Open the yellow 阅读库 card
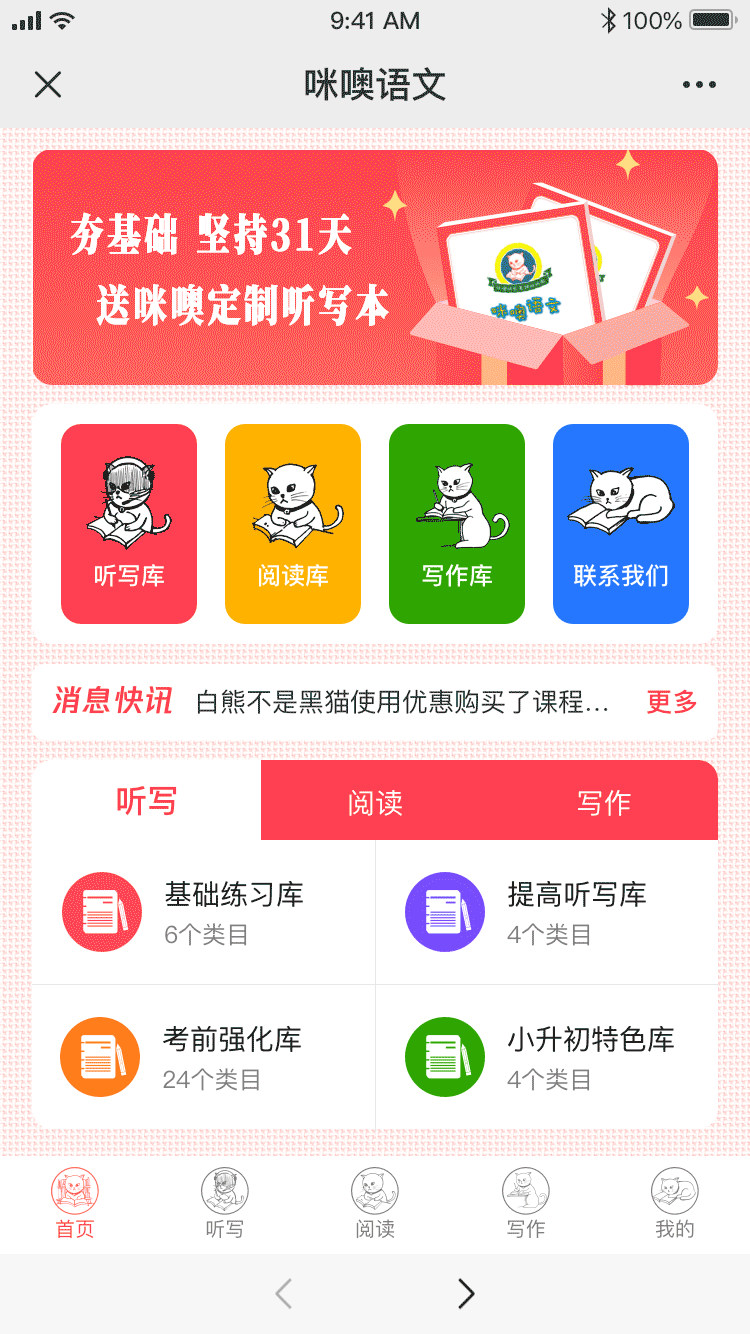750x1334 pixels. pyautogui.click(x=293, y=524)
